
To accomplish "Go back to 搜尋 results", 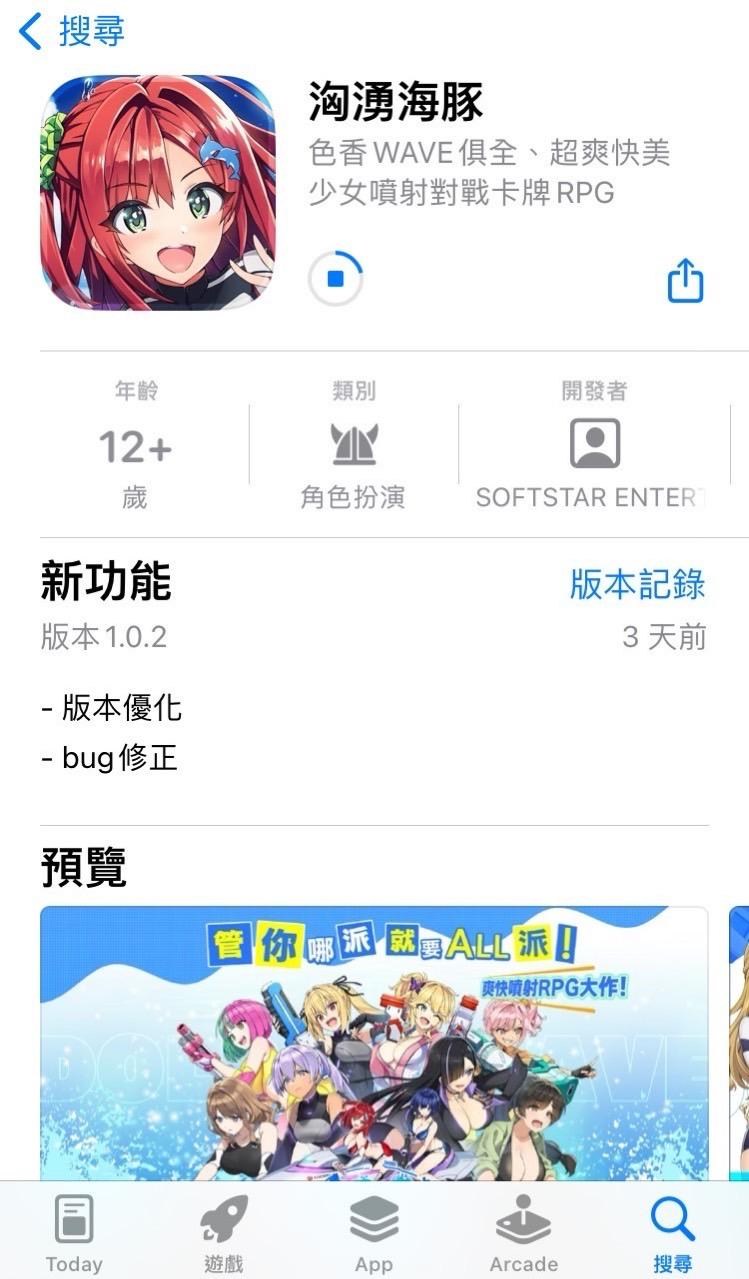I will pos(72,31).
